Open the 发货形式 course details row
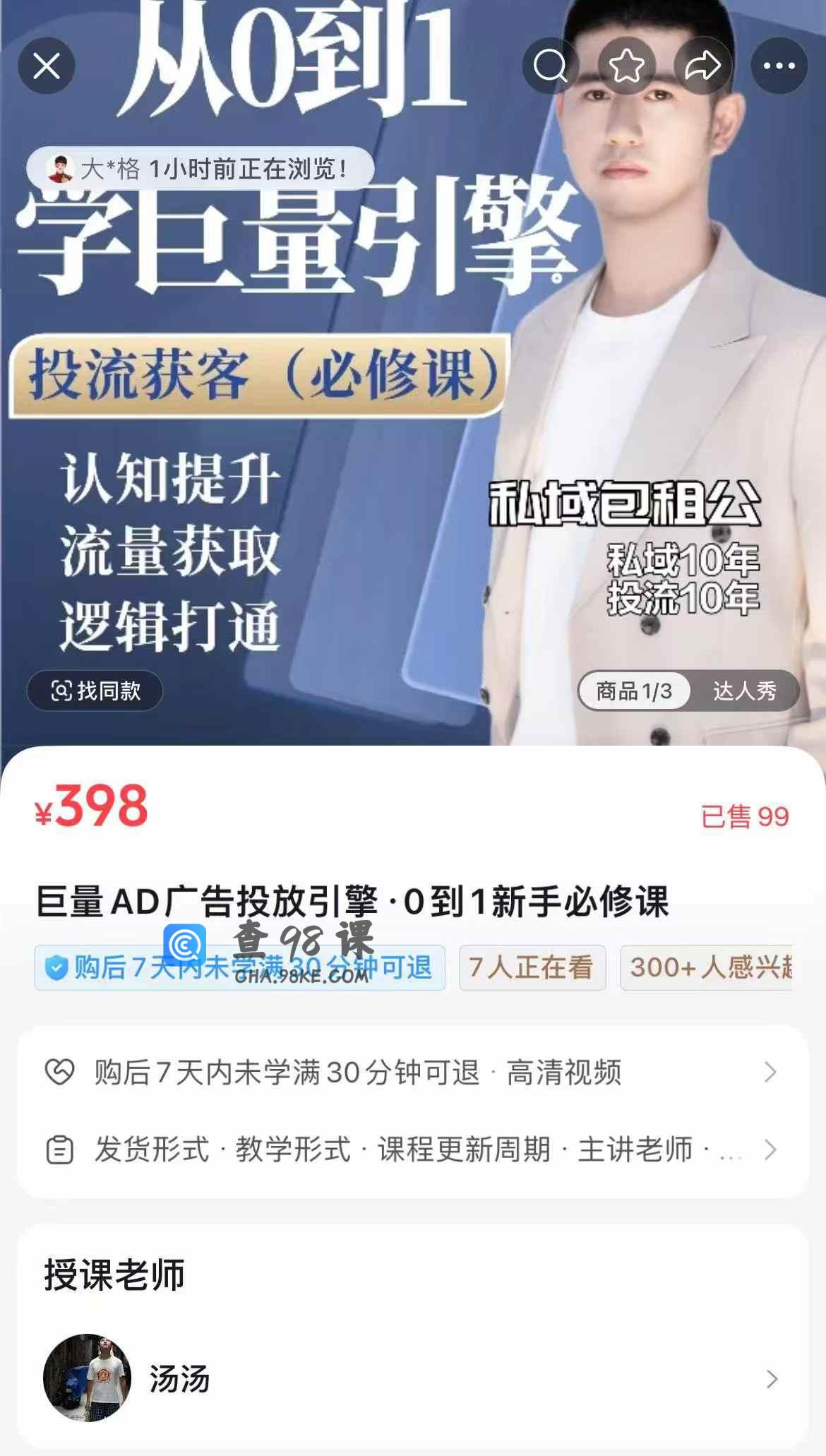The image size is (826, 1456). (x=412, y=1150)
